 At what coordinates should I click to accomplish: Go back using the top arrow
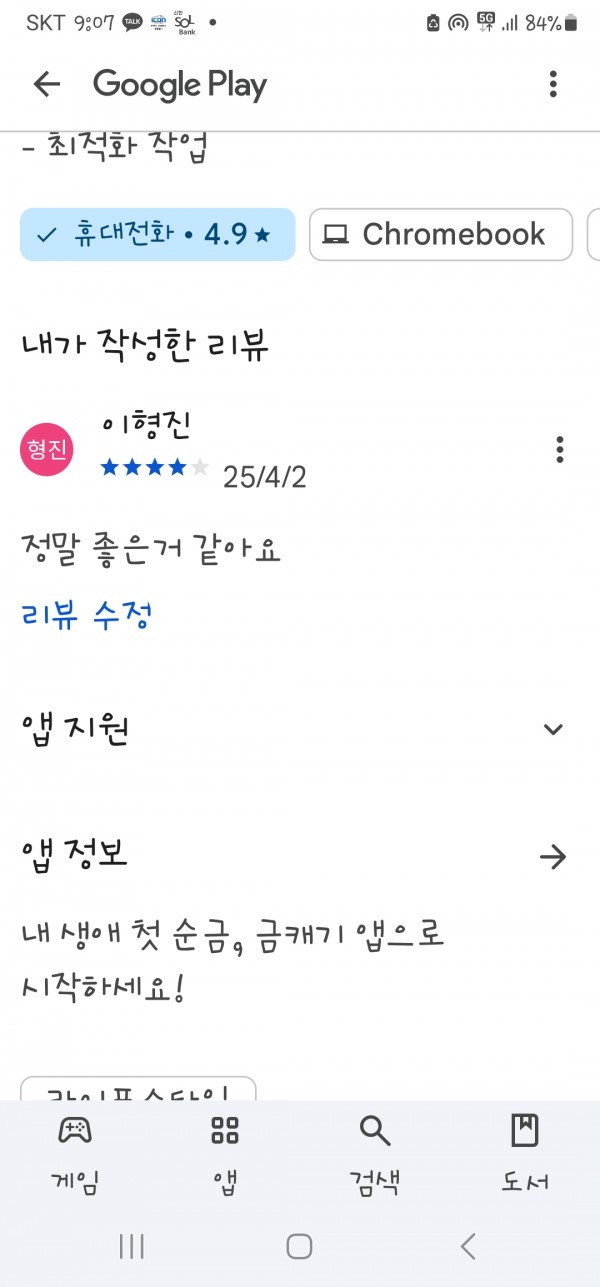point(47,84)
